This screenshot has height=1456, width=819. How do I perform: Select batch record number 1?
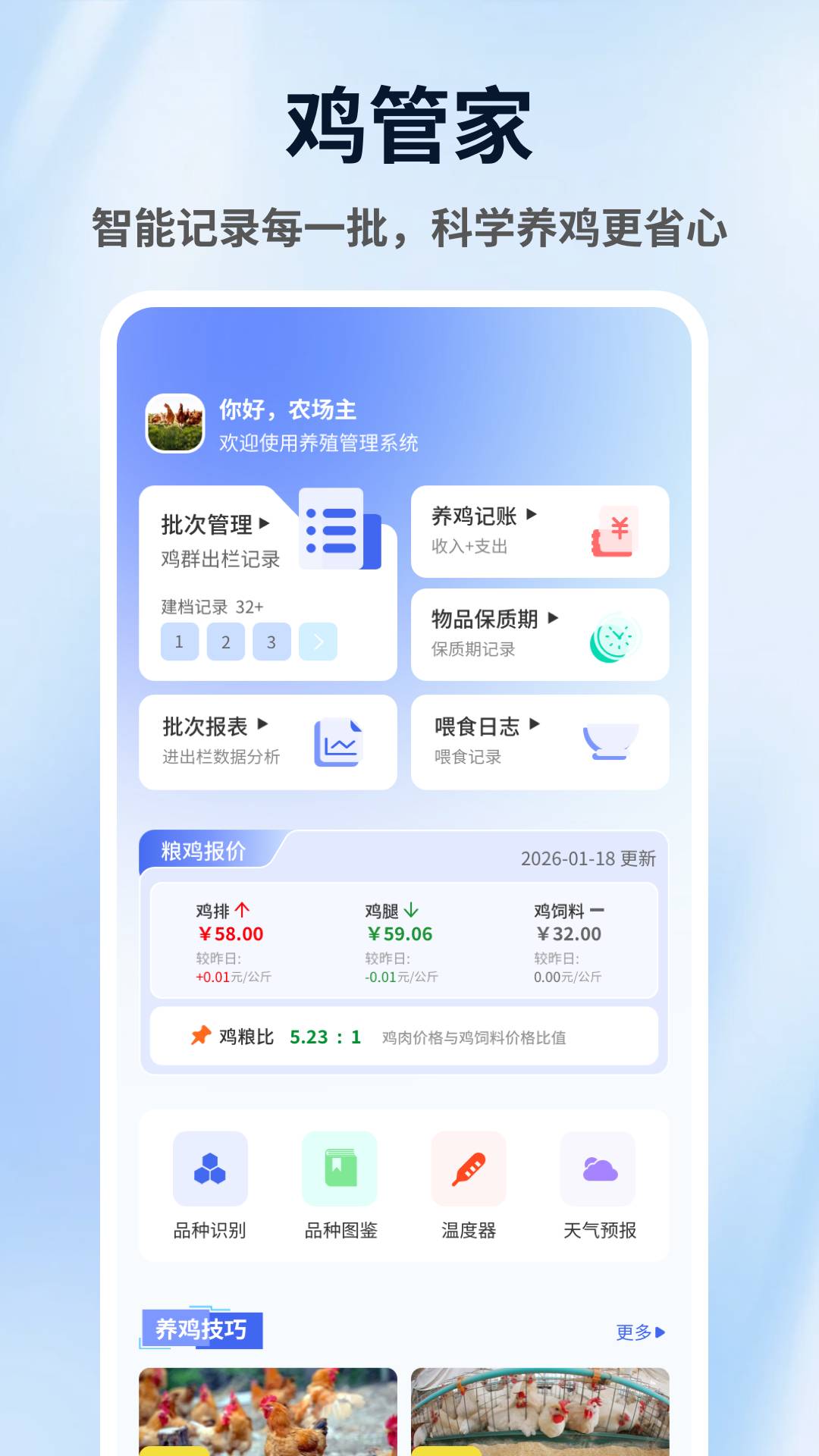point(179,642)
